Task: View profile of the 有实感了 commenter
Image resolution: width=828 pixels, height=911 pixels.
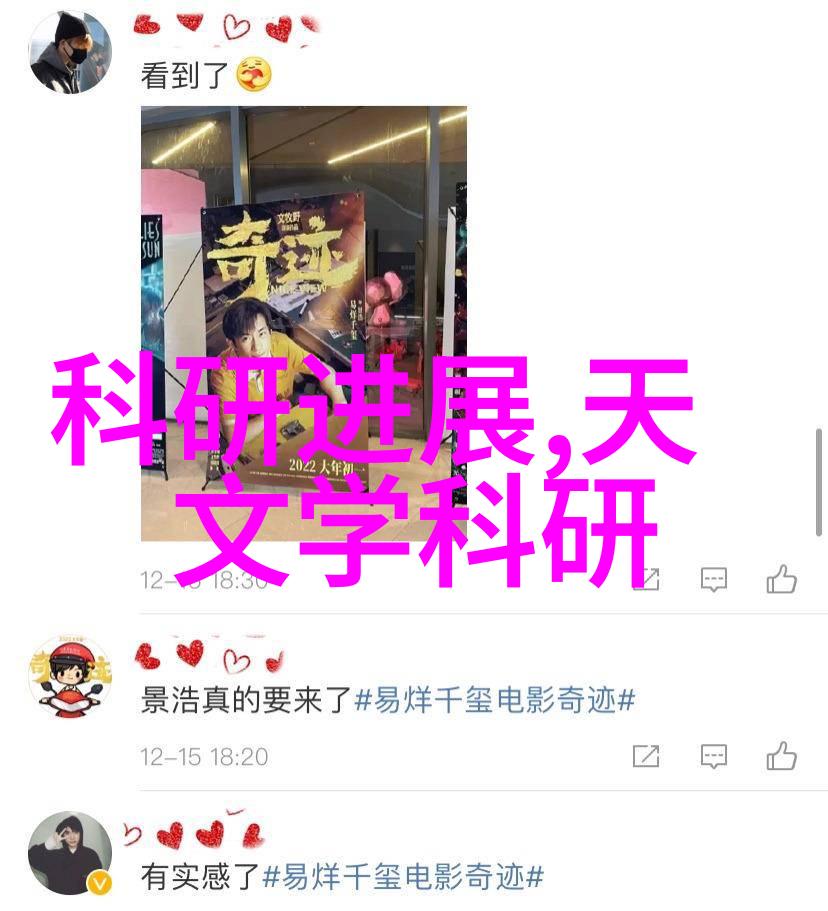Action: click(x=70, y=852)
